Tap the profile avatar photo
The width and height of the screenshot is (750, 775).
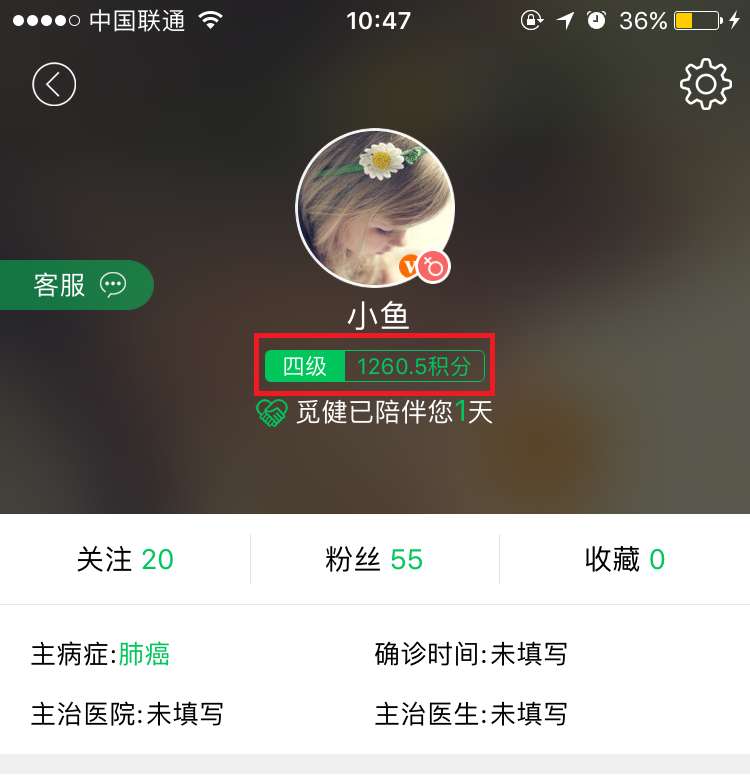point(375,207)
